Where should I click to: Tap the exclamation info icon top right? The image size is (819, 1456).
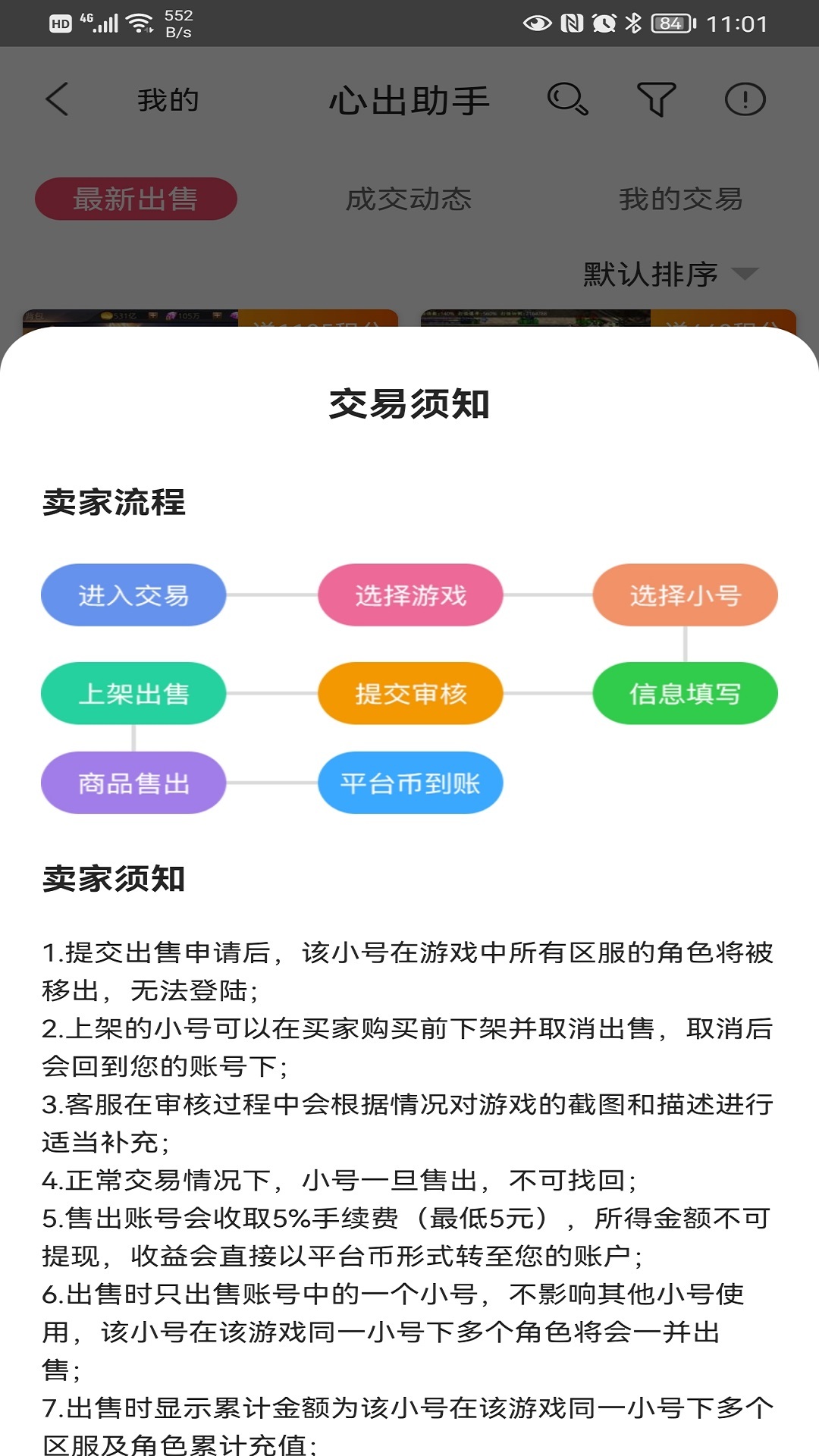pos(745,99)
